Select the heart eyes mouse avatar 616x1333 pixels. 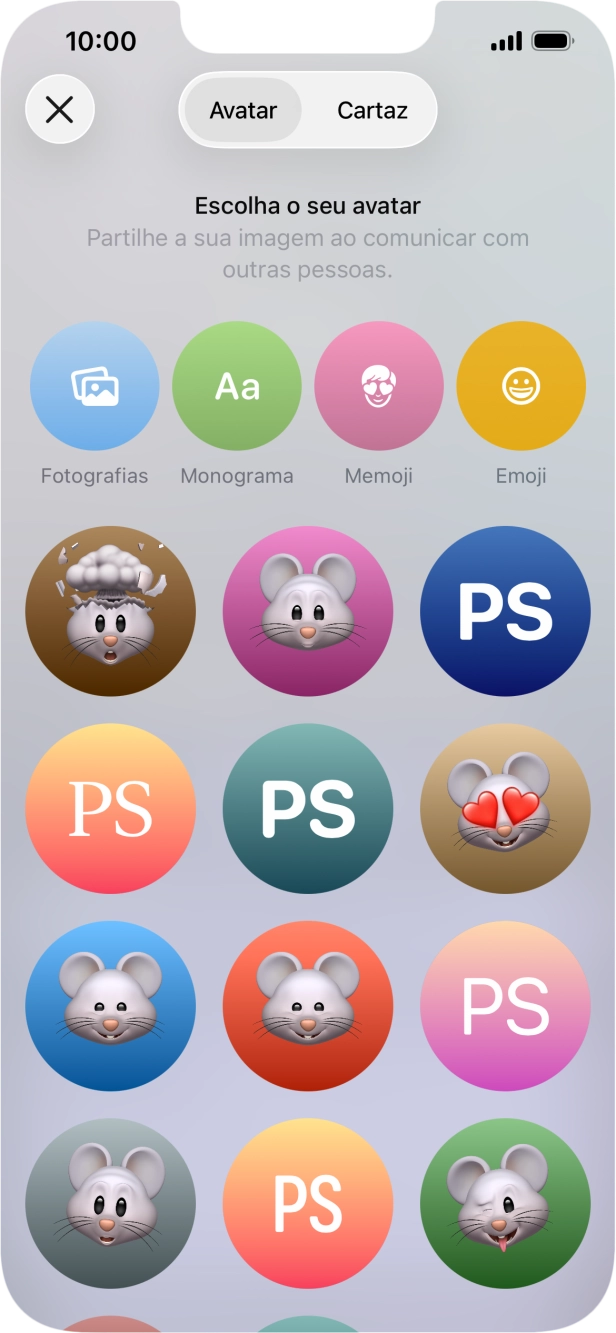tap(505, 808)
